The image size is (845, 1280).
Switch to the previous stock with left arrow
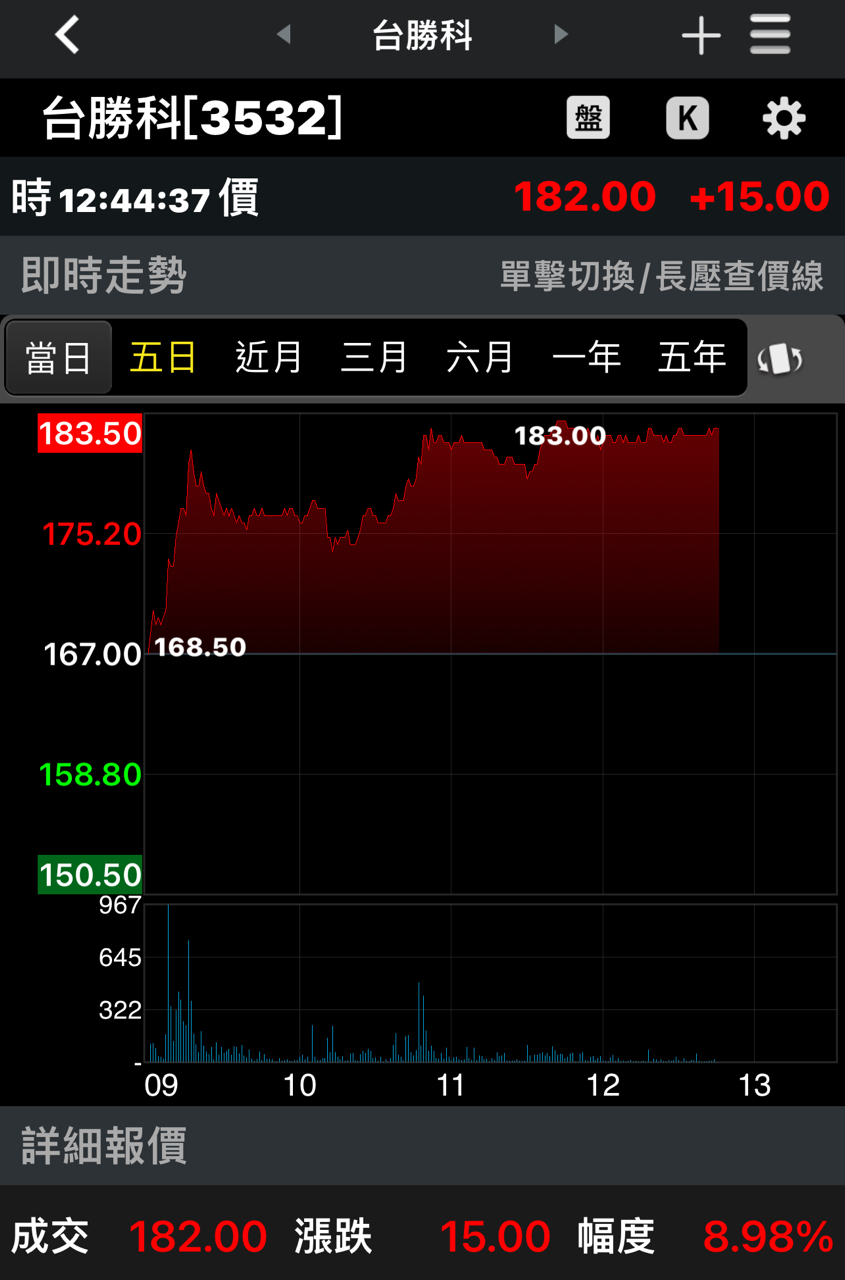(x=283, y=35)
